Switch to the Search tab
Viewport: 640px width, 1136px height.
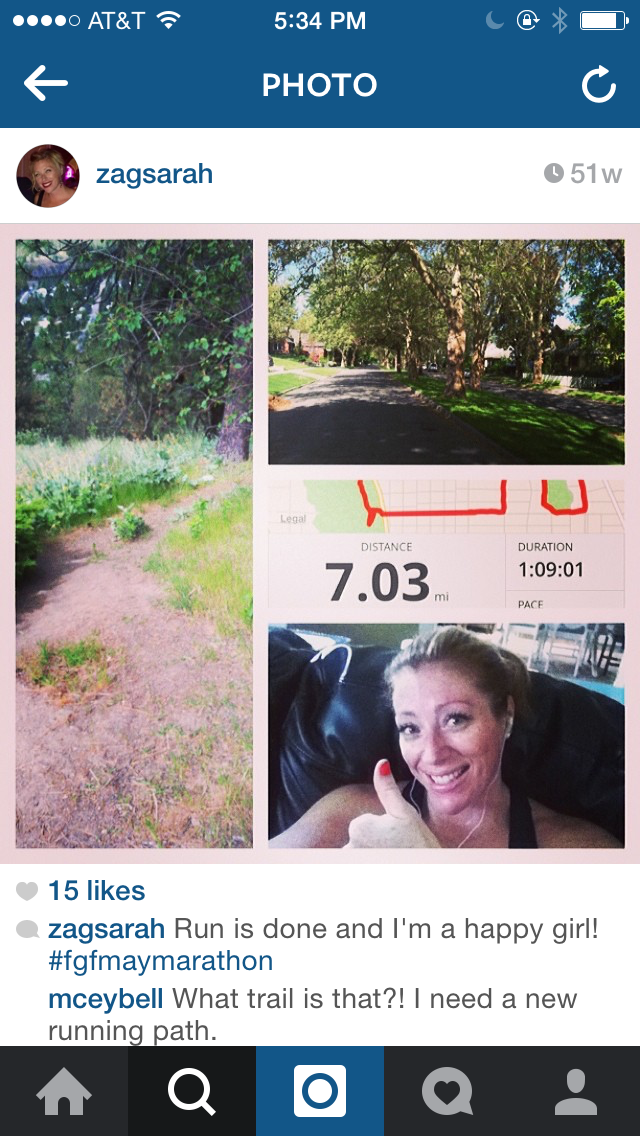tap(192, 1091)
